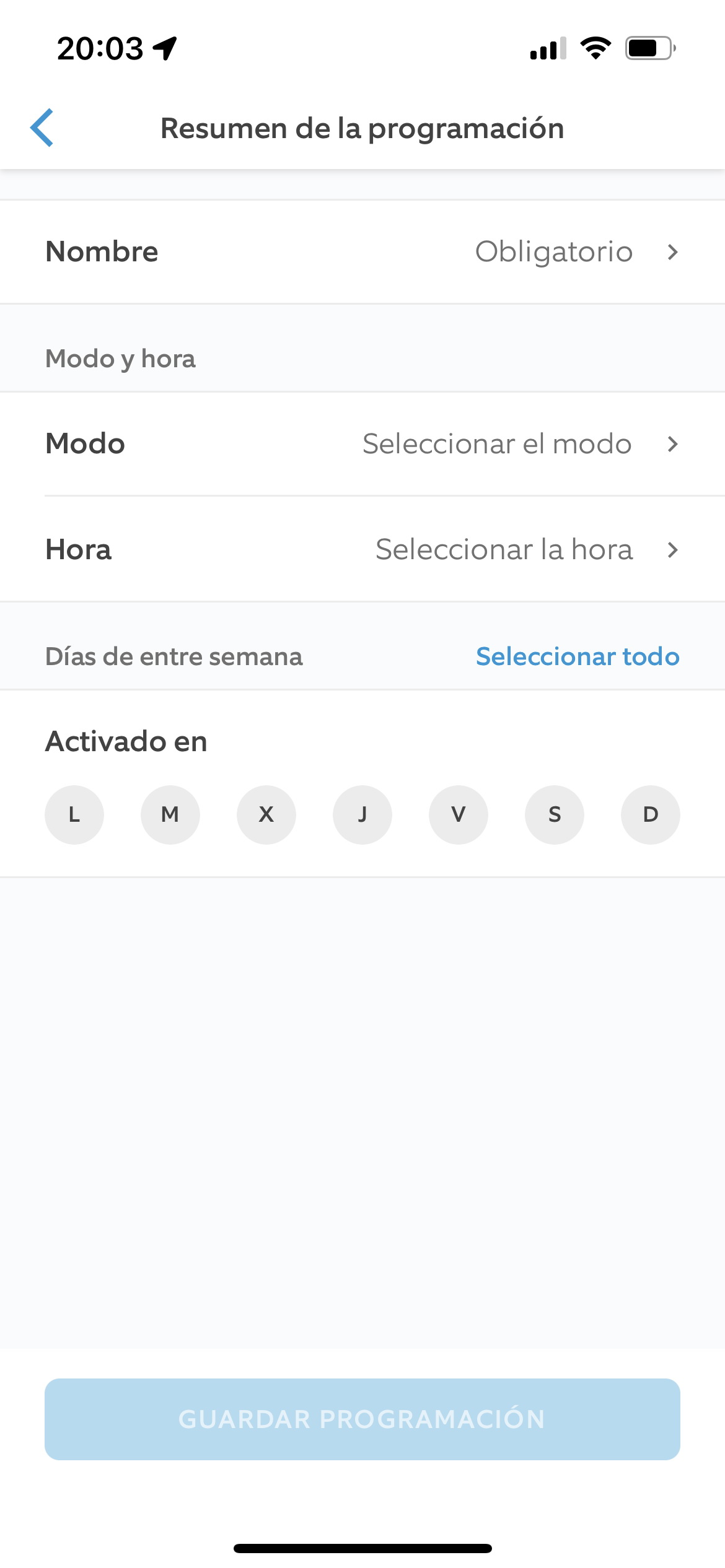Enable the D day circle

point(651,814)
